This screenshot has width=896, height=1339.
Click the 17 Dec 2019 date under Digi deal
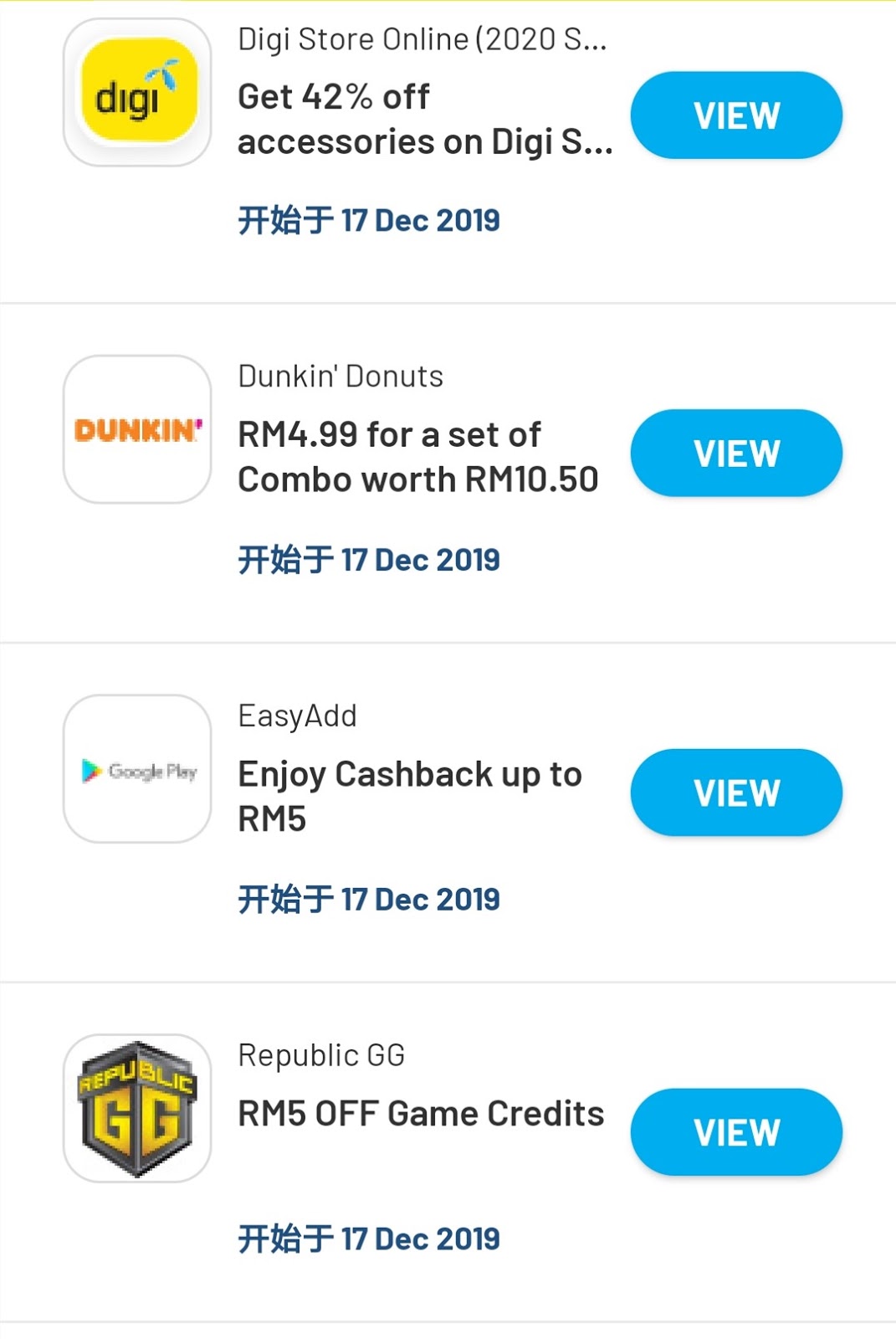[368, 219]
